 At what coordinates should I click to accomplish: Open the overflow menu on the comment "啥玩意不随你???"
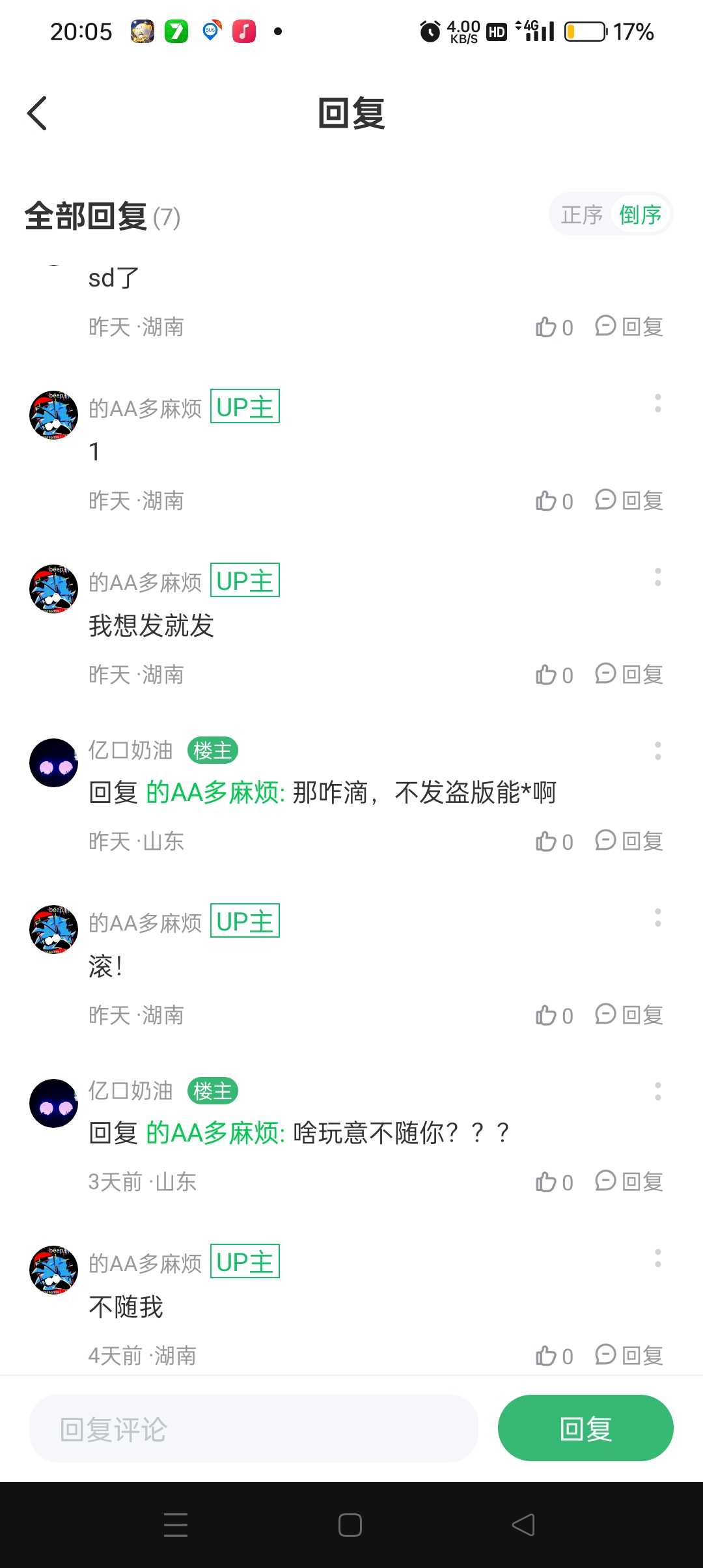pyautogui.click(x=657, y=1091)
